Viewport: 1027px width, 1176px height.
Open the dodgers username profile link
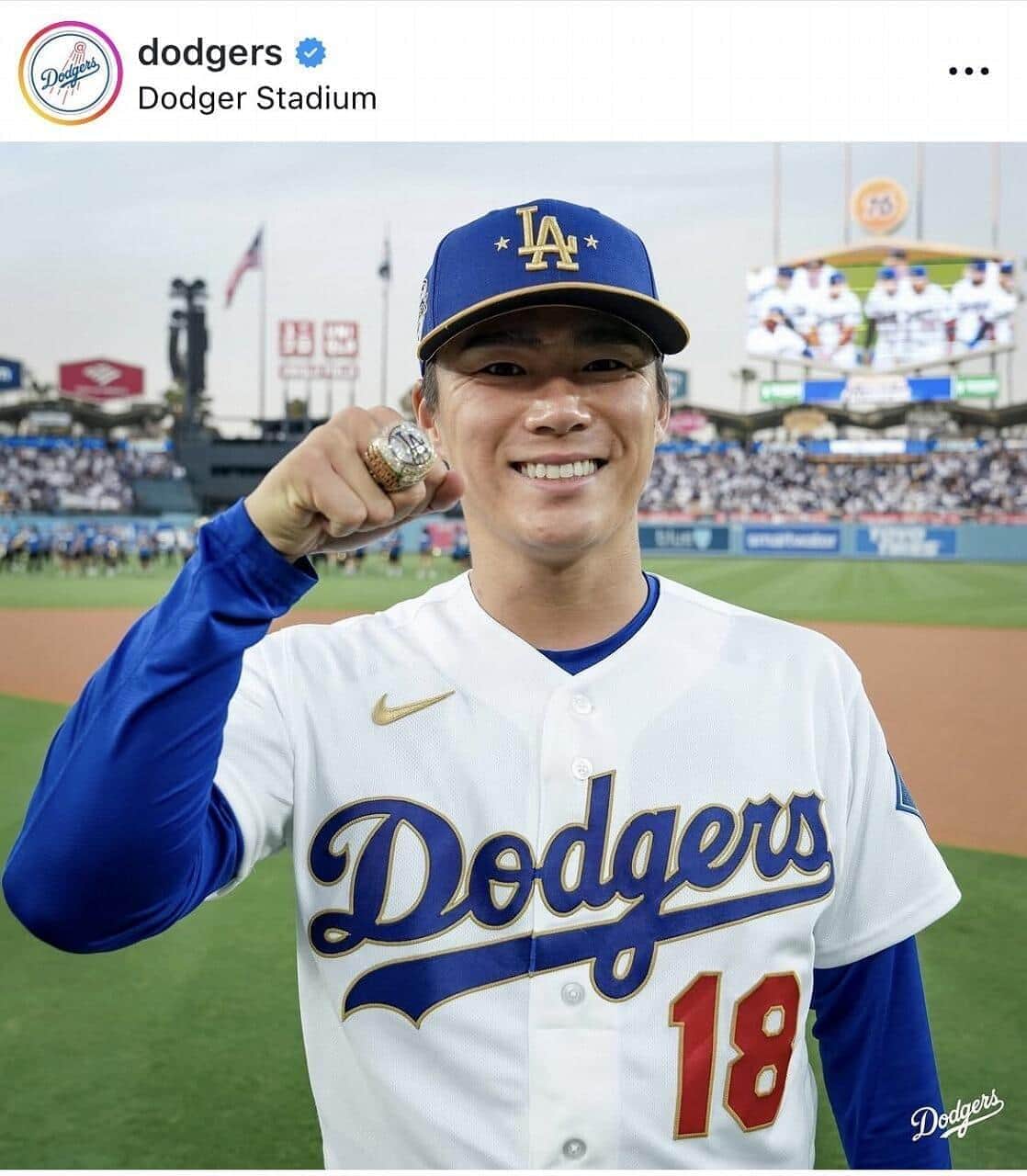tap(209, 52)
